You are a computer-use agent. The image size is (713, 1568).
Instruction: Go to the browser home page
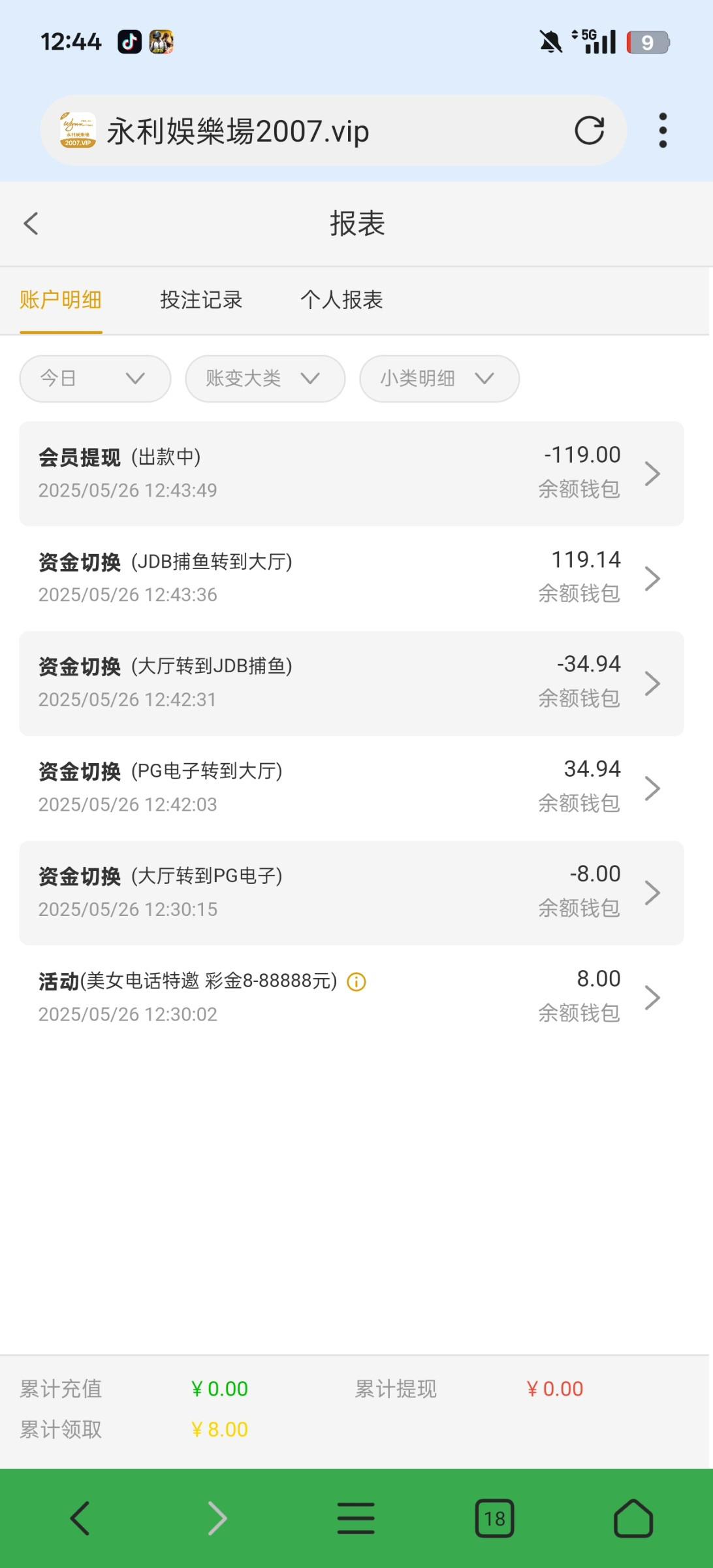633,1518
